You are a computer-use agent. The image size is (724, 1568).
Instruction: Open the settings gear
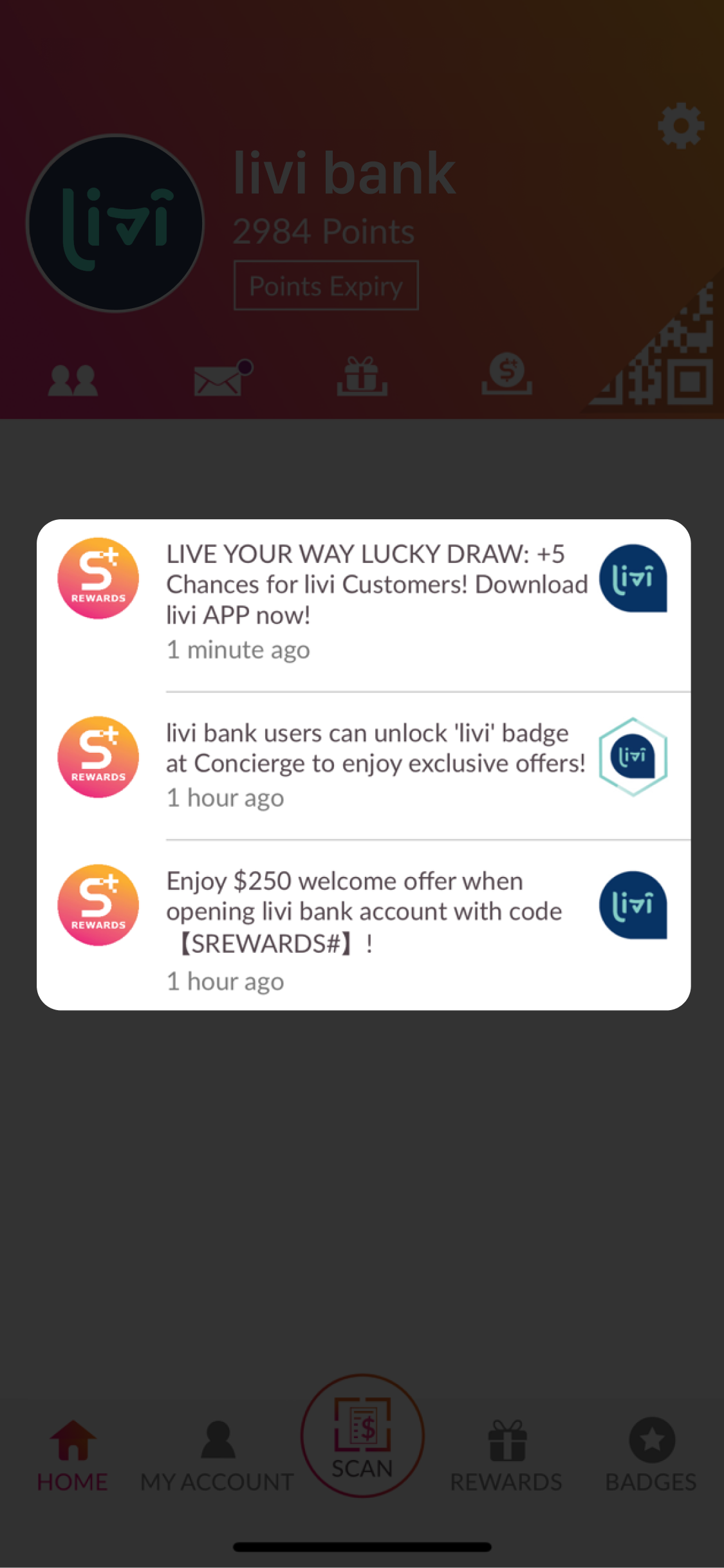(x=681, y=126)
